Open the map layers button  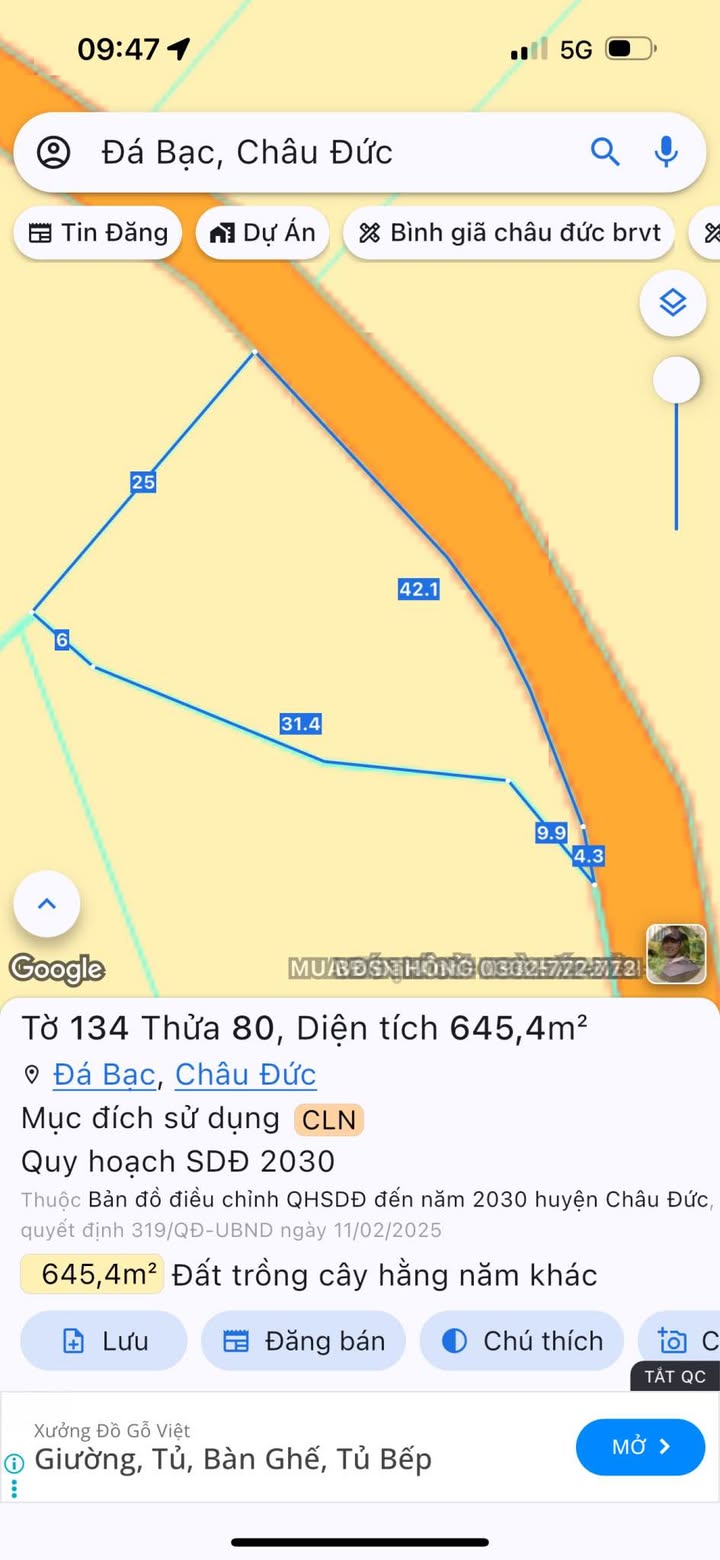673,302
